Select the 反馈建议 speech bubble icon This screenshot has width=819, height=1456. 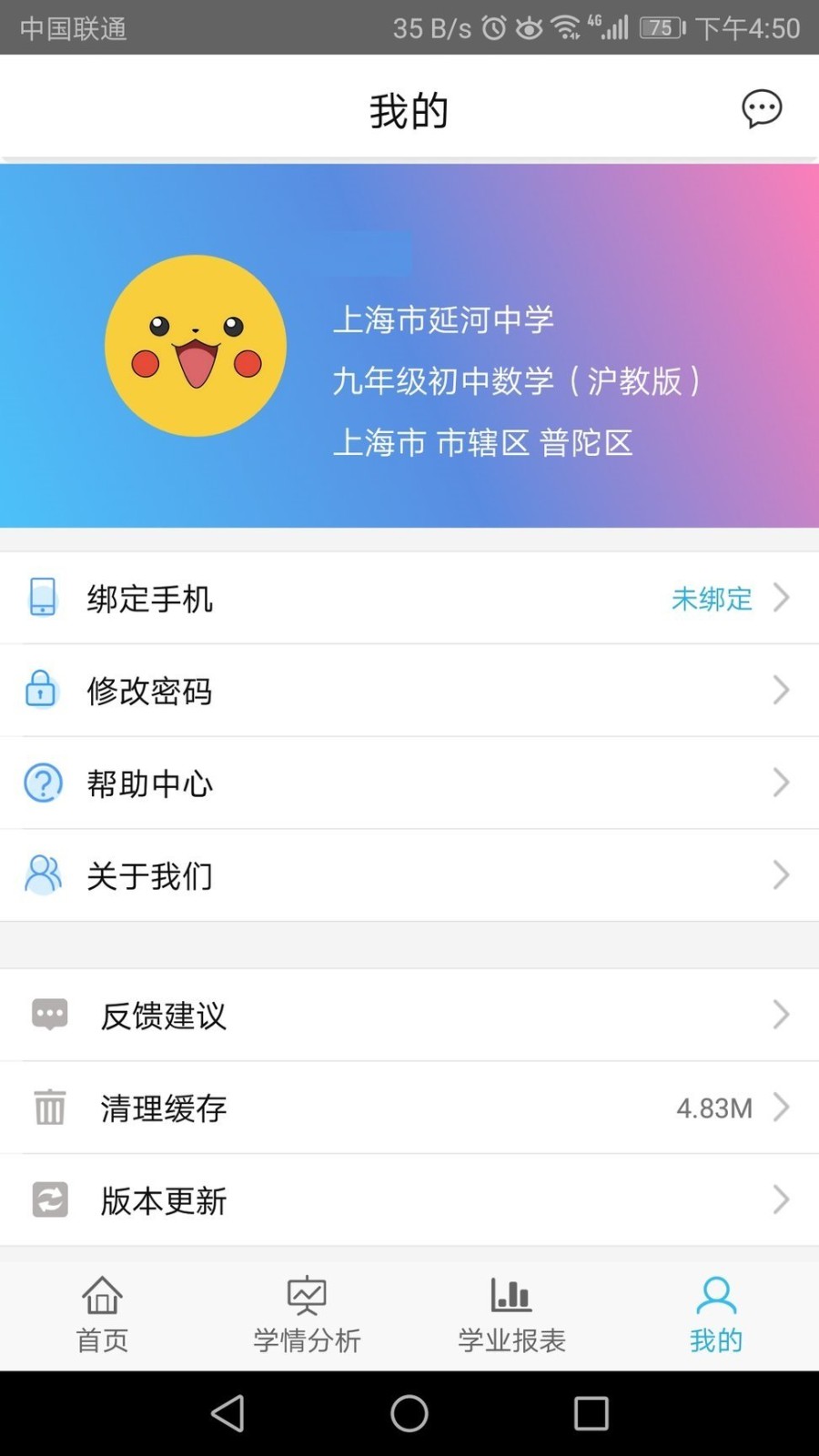tap(48, 1015)
